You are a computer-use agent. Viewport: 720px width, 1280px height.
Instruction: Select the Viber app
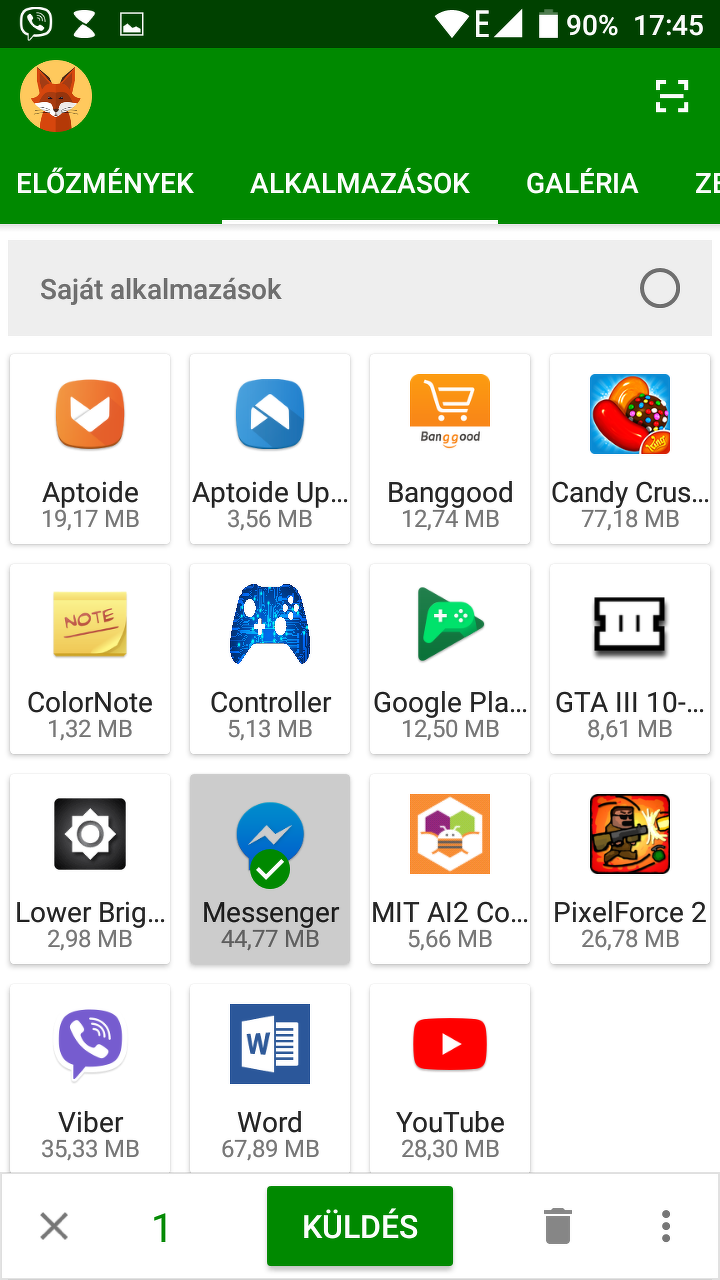90,1077
